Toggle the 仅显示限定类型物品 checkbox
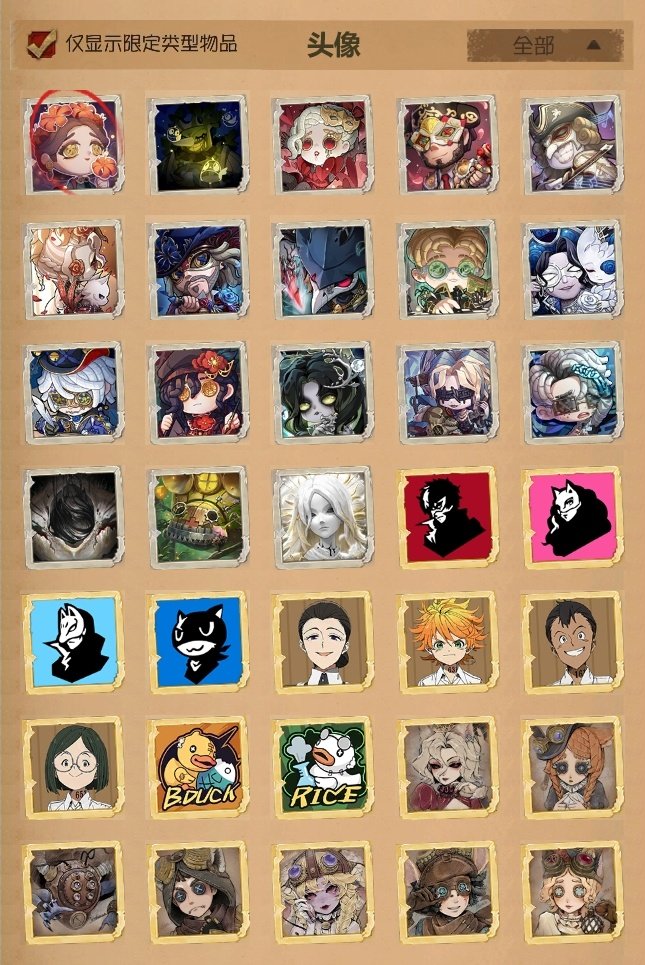 click(x=43, y=44)
